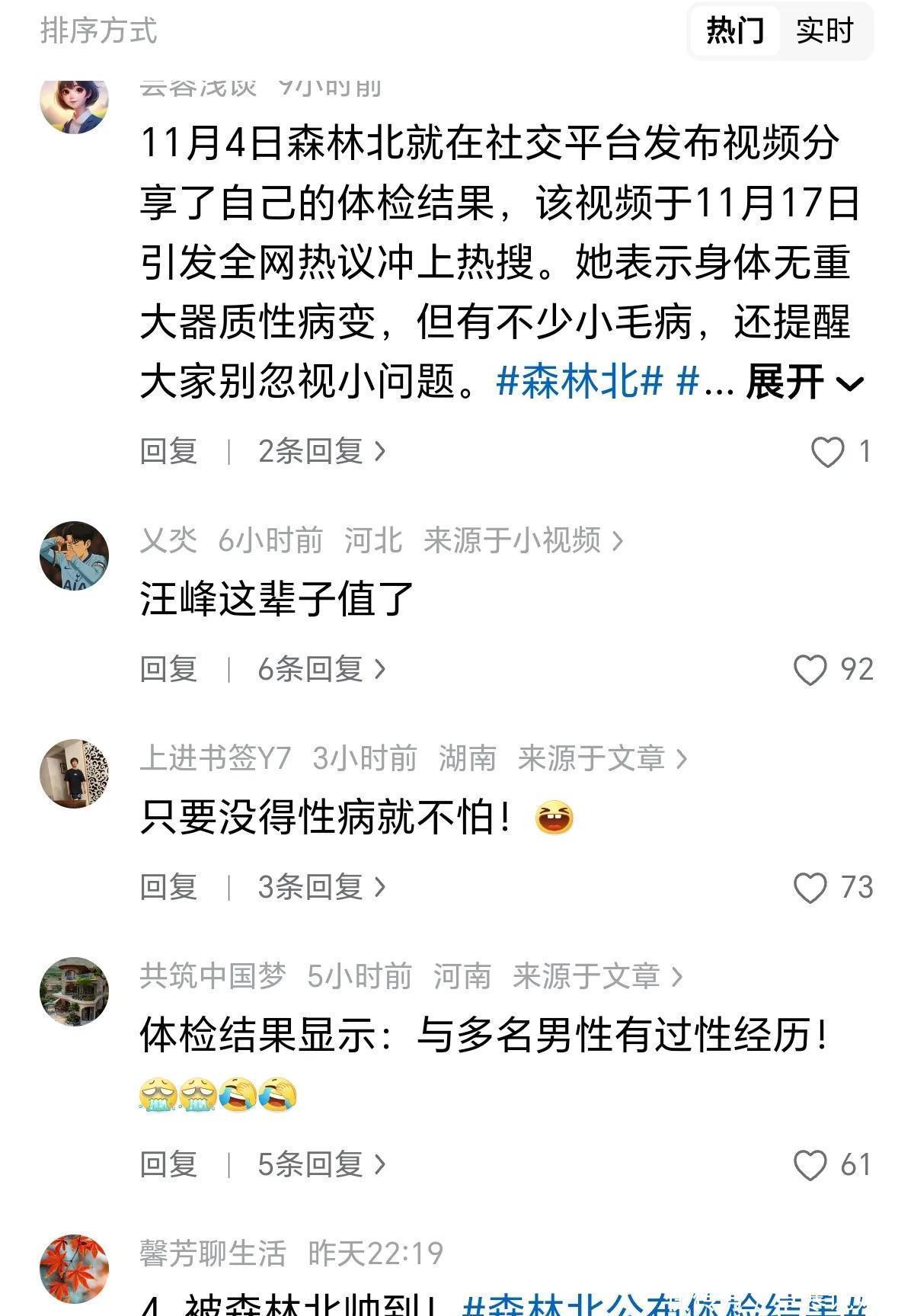The width and height of the screenshot is (914, 1316).
Task: Switch to the 实时 sort tab
Action: point(824,31)
